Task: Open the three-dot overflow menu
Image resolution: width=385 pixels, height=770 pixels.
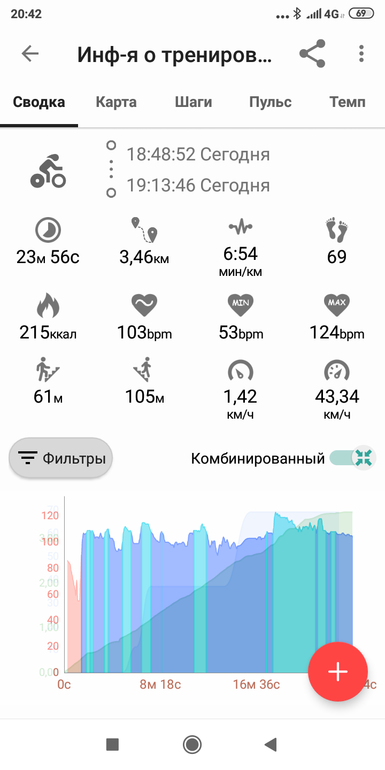Action: point(361,54)
